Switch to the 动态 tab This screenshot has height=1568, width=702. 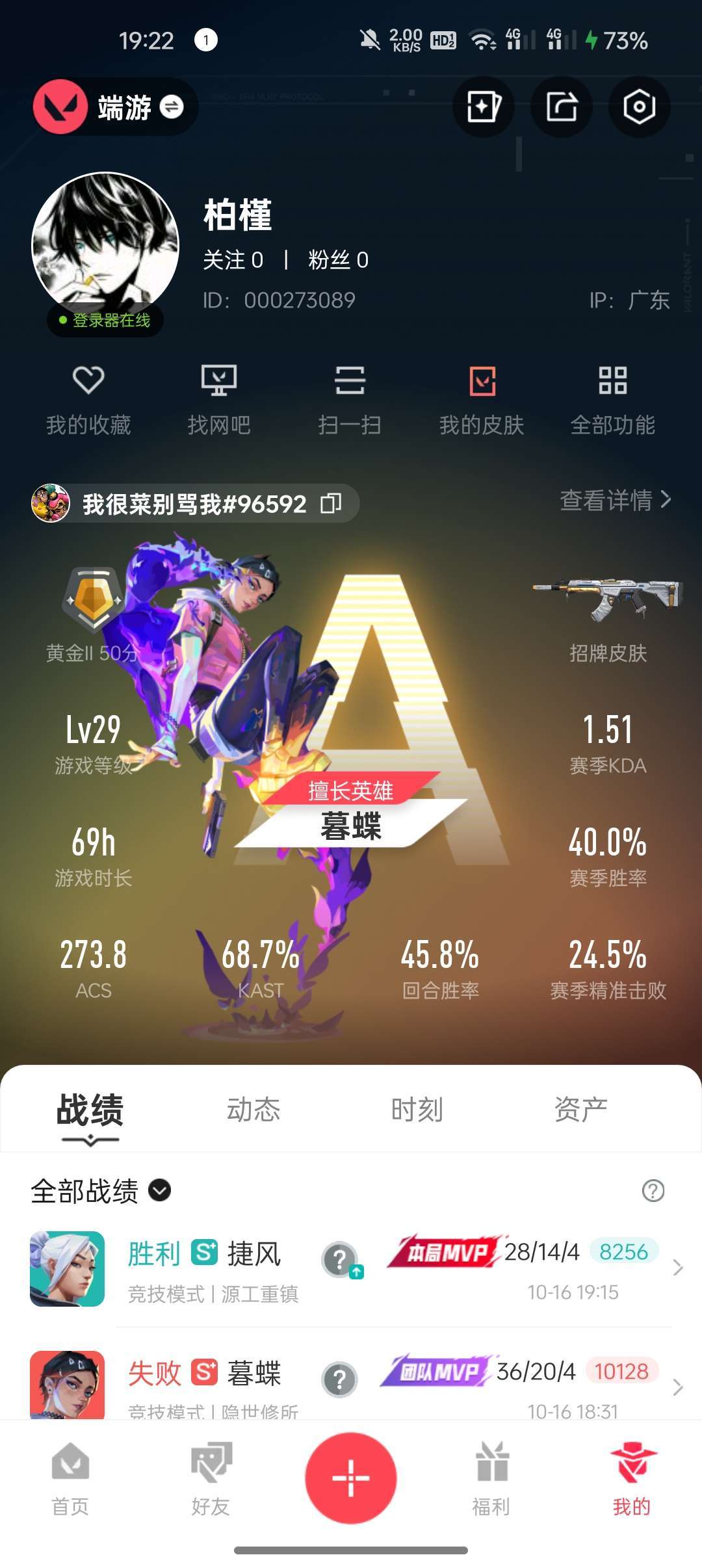253,1109
